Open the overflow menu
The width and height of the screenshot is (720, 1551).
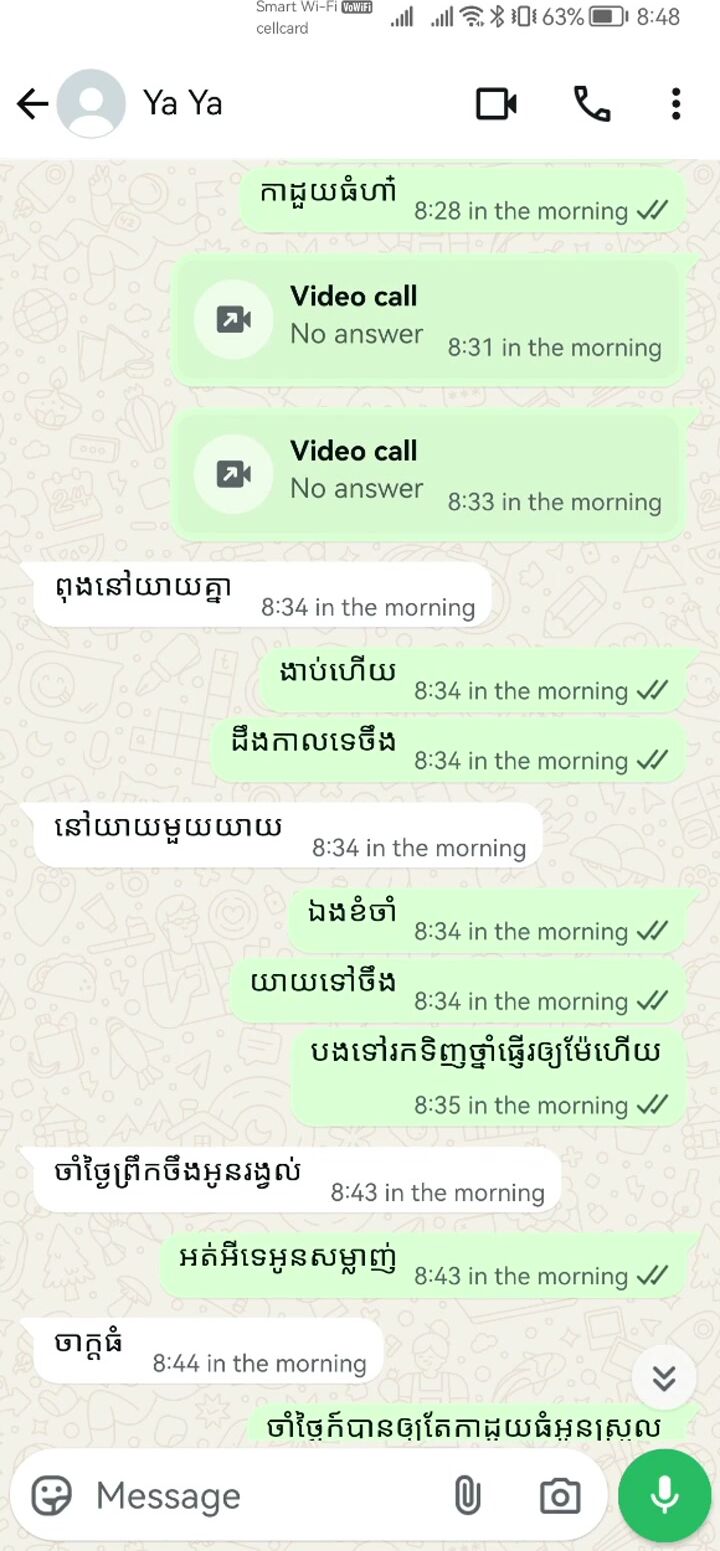tap(676, 104)
